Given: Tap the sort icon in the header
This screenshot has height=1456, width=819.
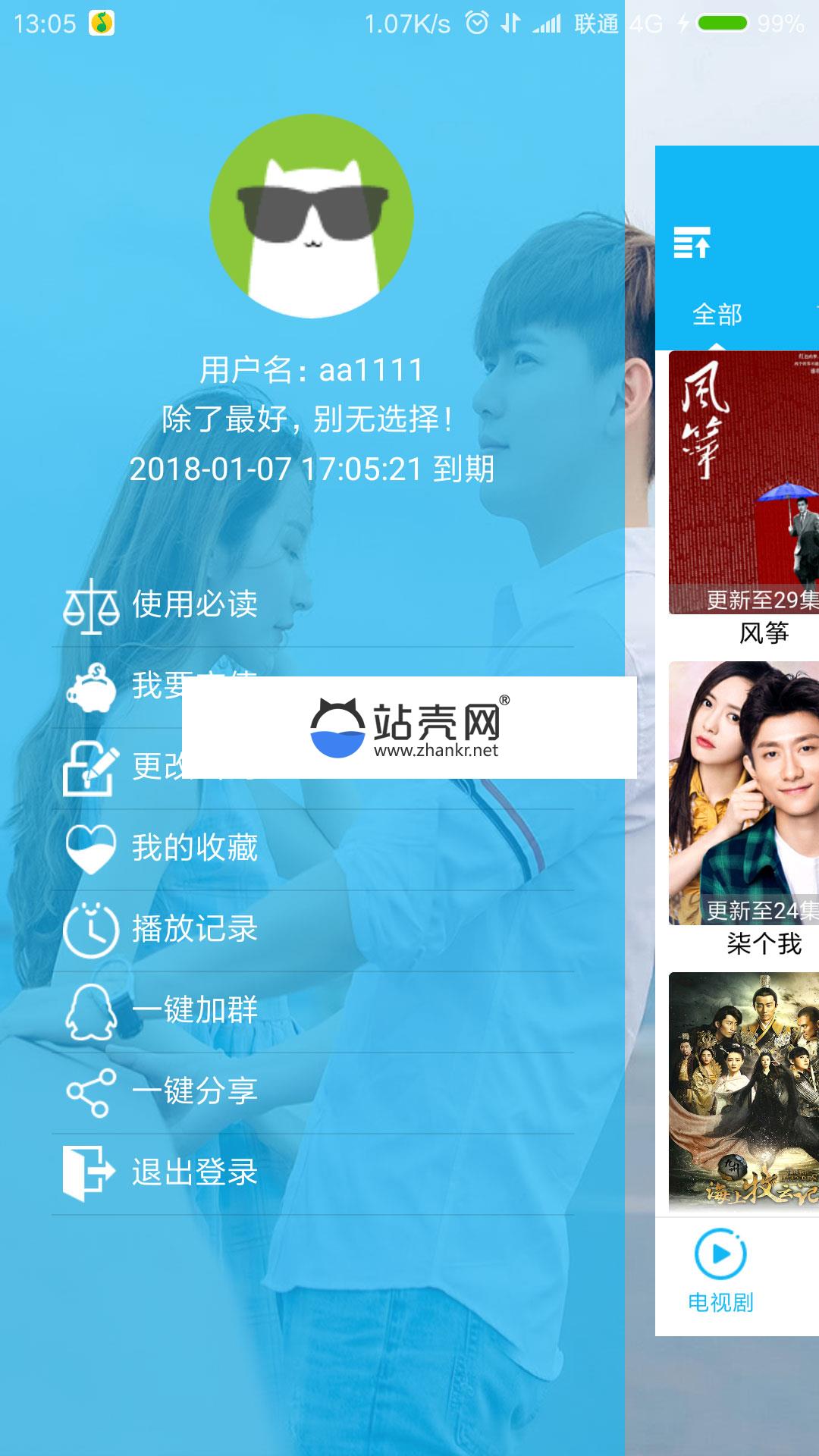Looking at the screenshot, I should tap(692, 243).
